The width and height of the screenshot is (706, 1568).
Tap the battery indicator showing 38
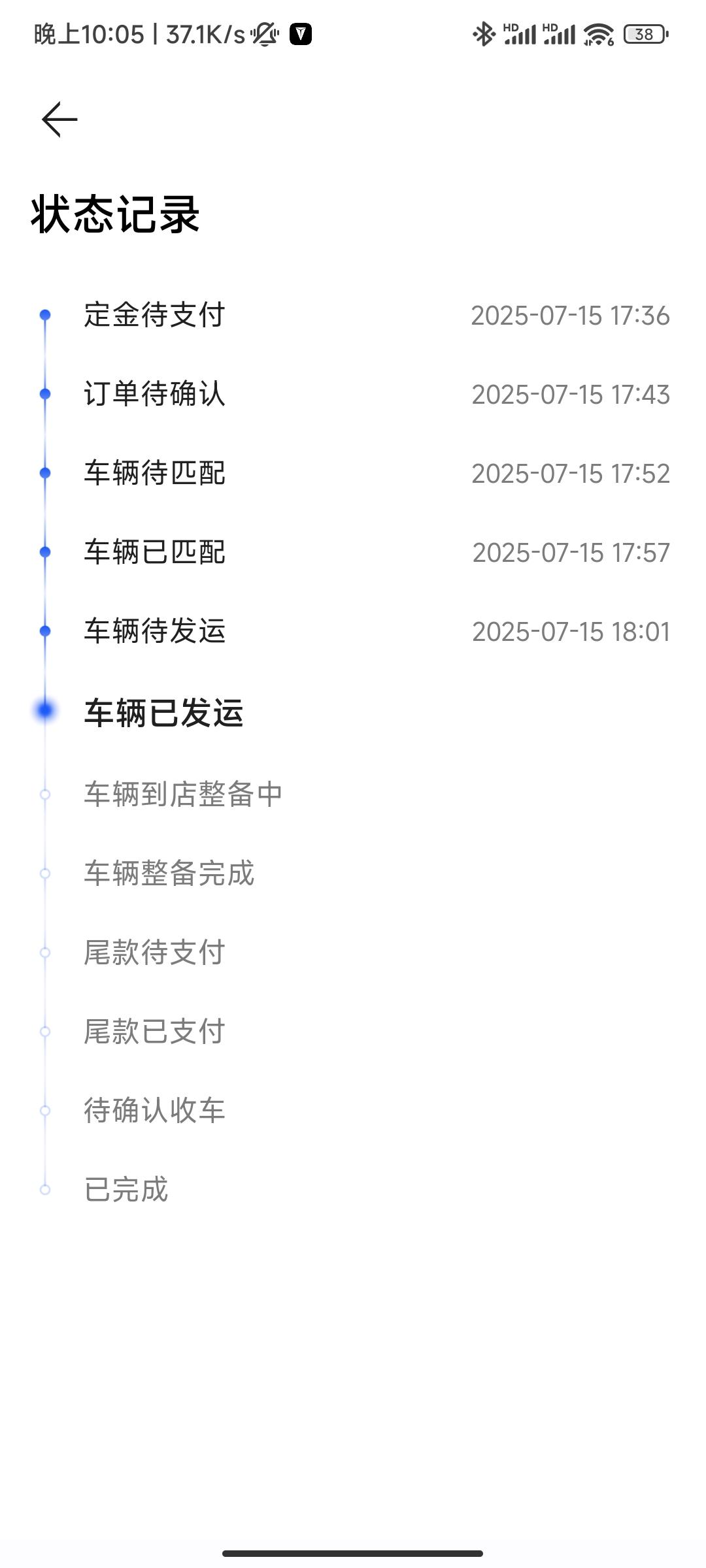643,34
